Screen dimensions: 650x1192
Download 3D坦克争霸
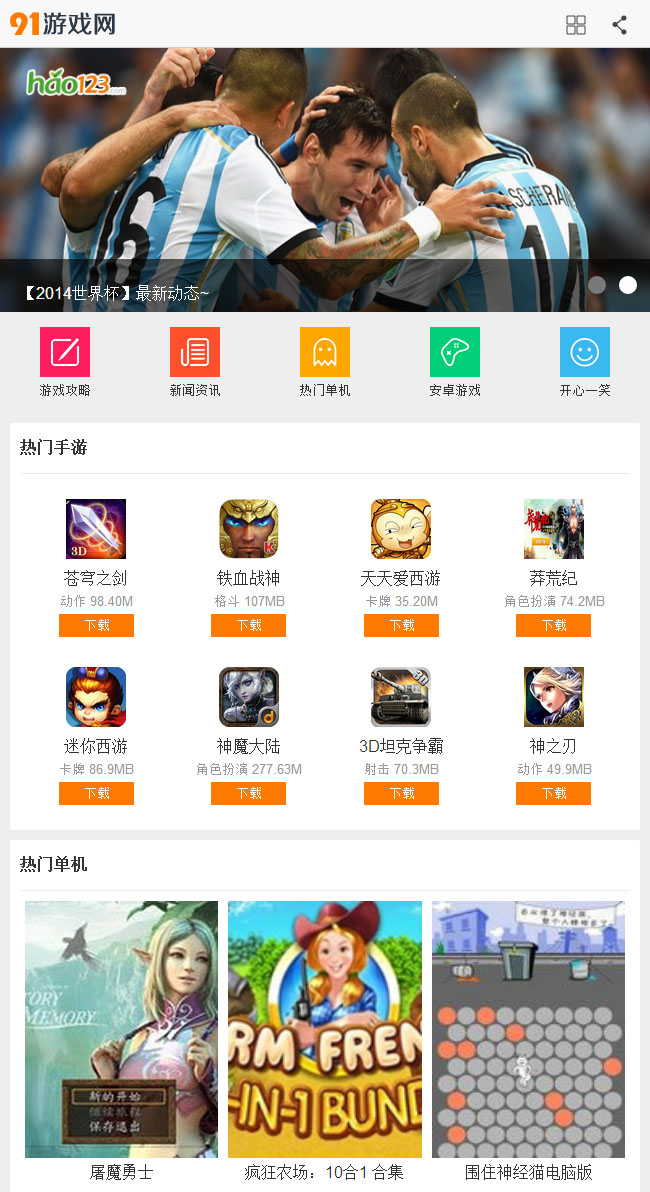pyautogui.click(x=401, y=793)
